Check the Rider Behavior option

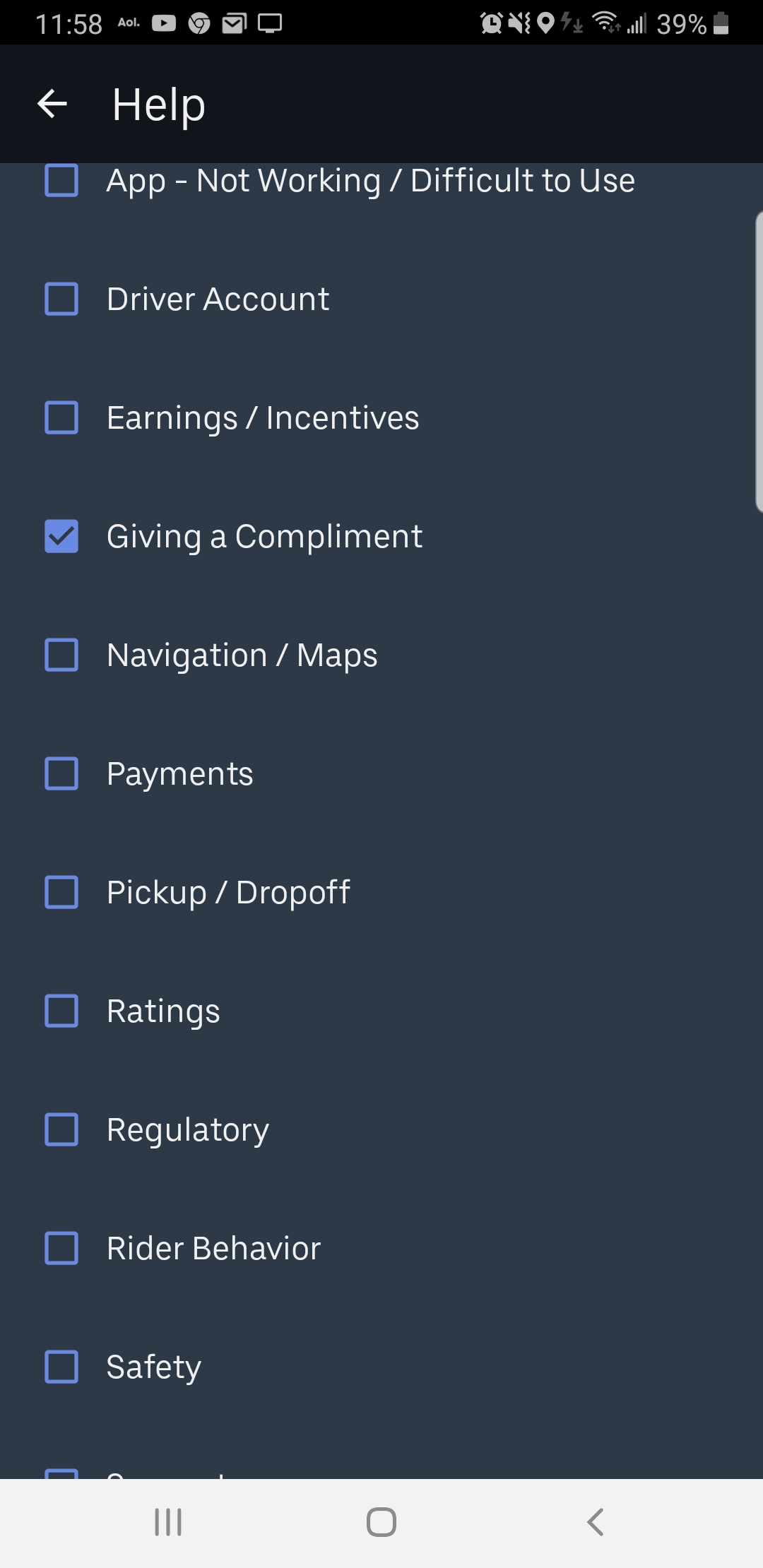click(61, 1248)
